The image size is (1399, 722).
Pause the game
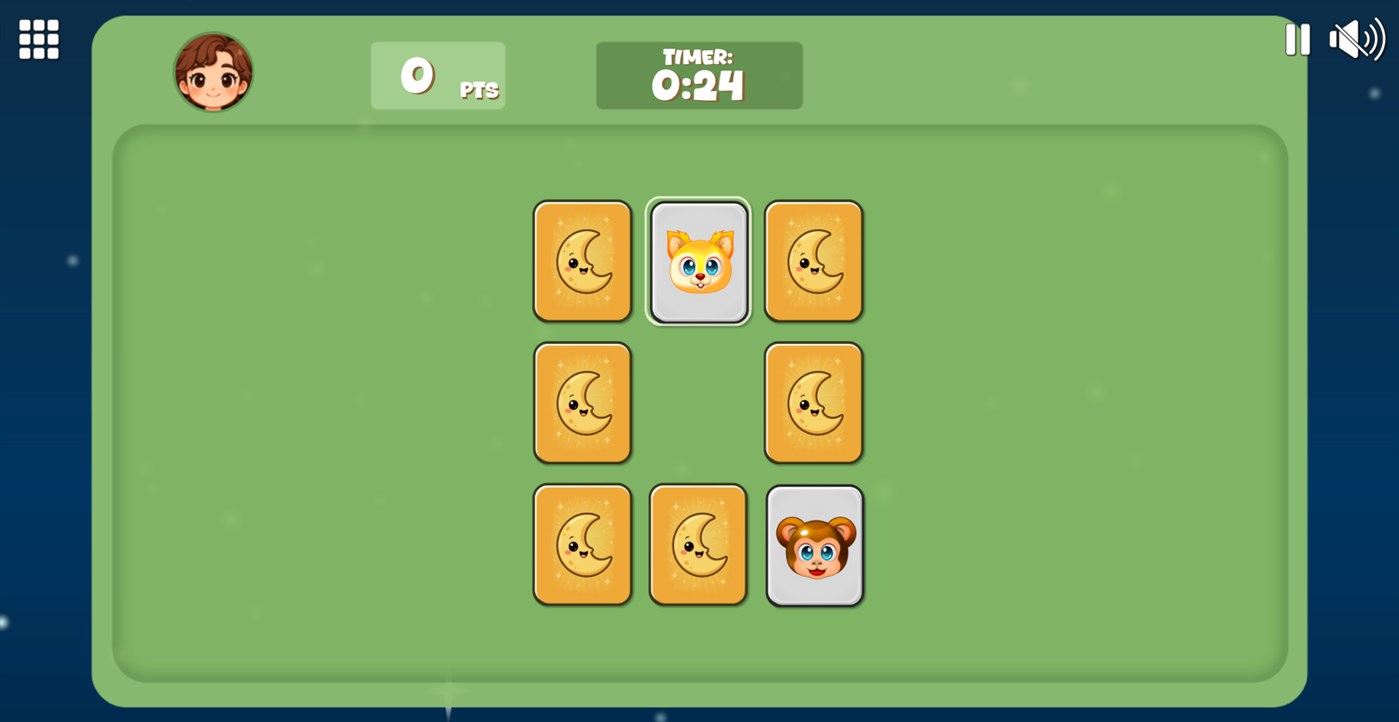coord(1297,40)
